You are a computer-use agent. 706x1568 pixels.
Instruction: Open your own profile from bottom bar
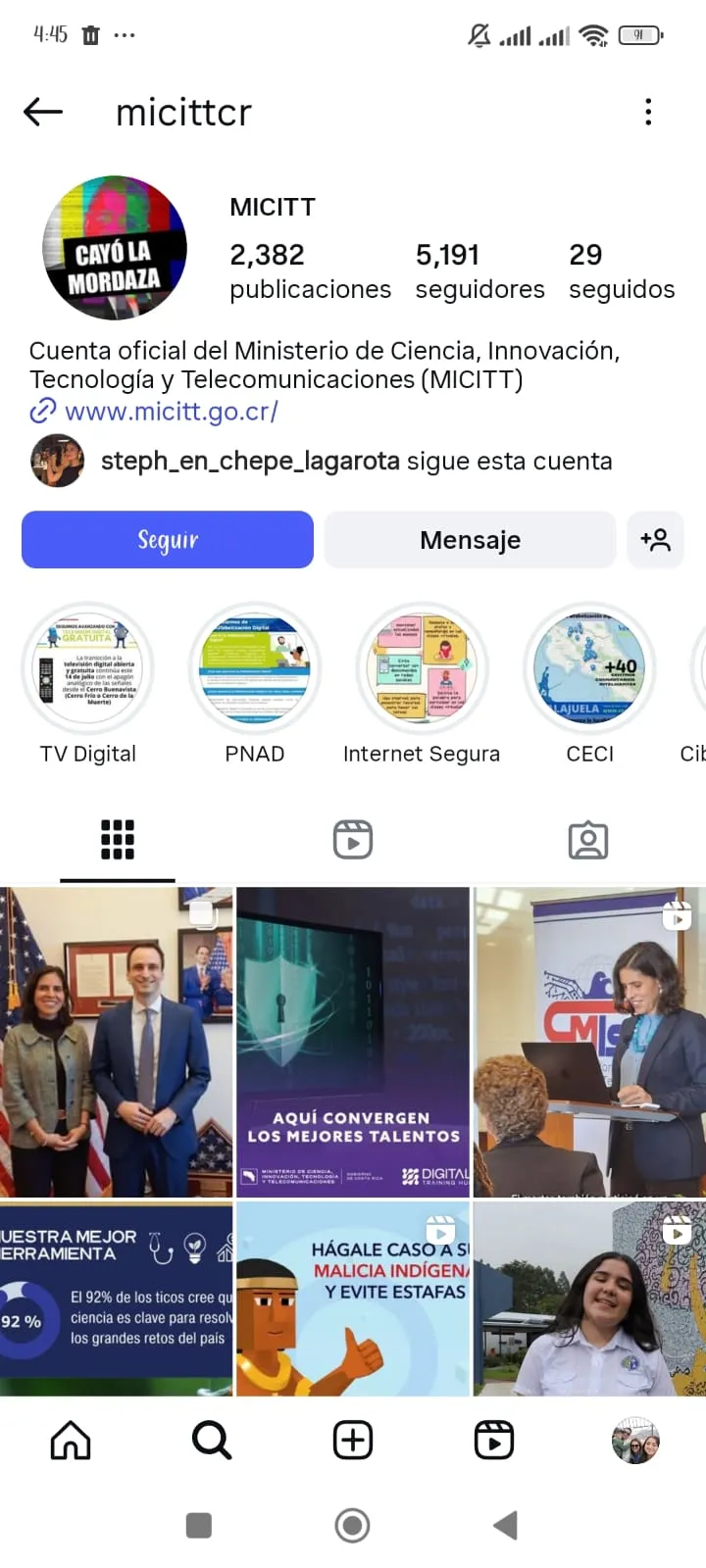coord(635,1441)
